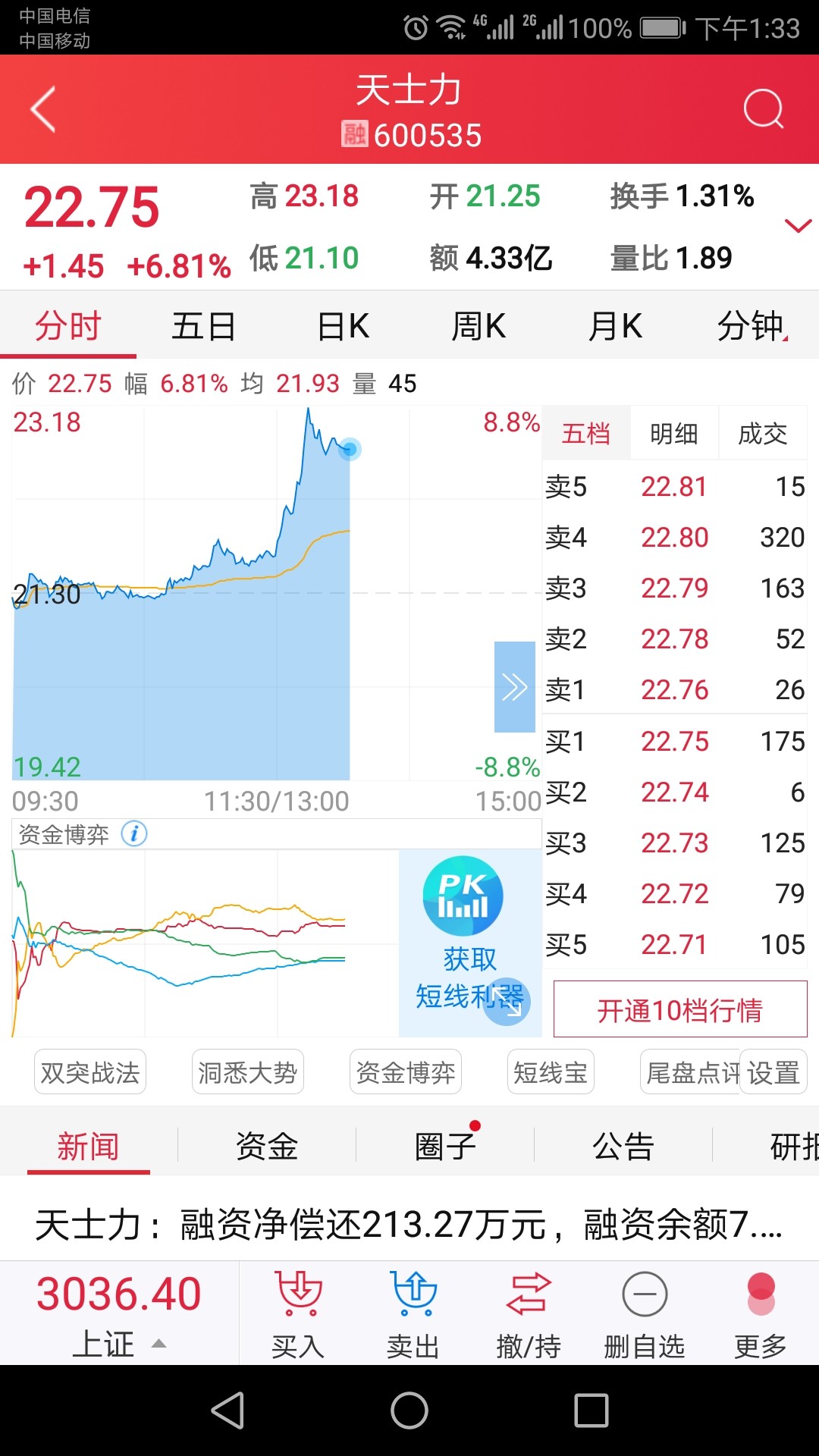819x1456 pixels.
Task: Select the 周K chart tab
Action: coord(479,327)
